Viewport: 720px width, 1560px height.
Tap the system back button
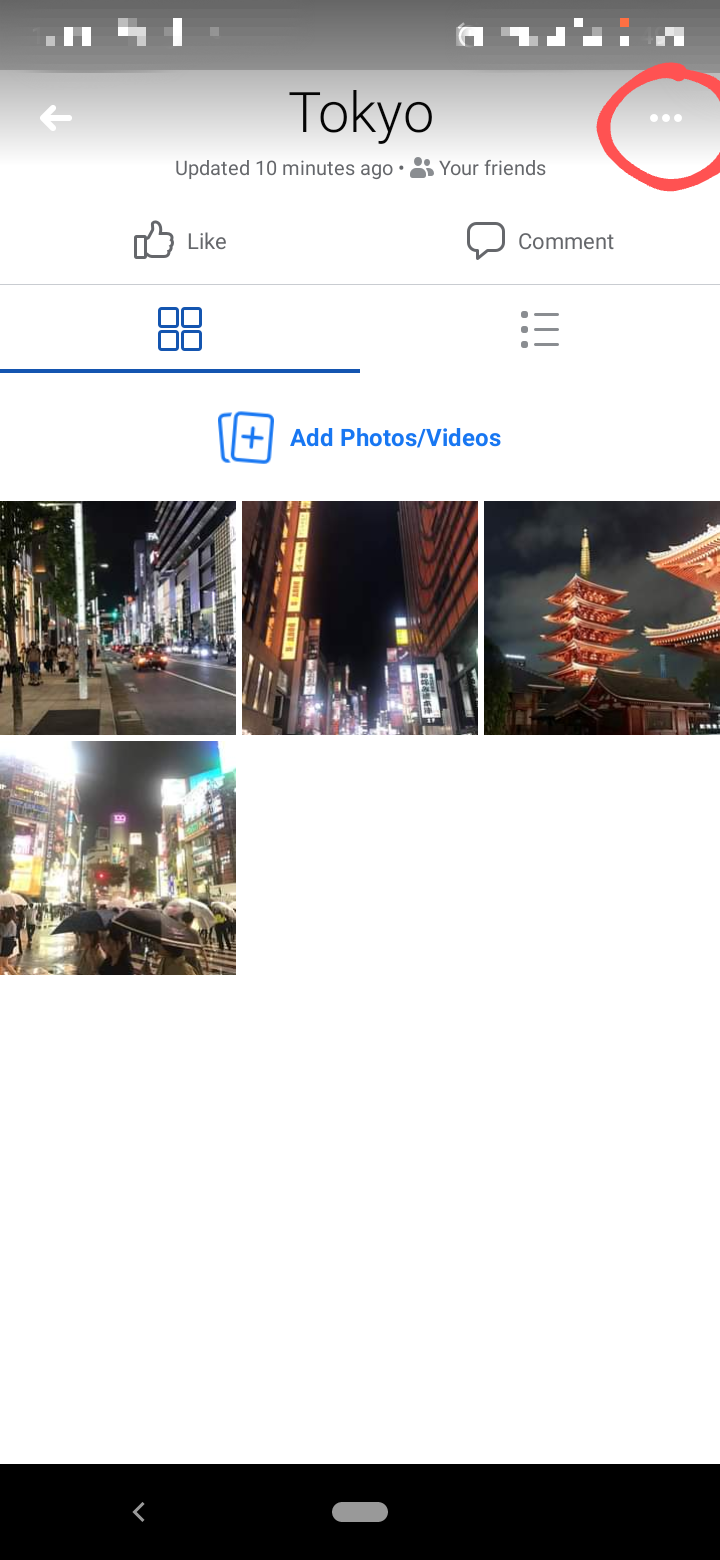coord(139,1512)
